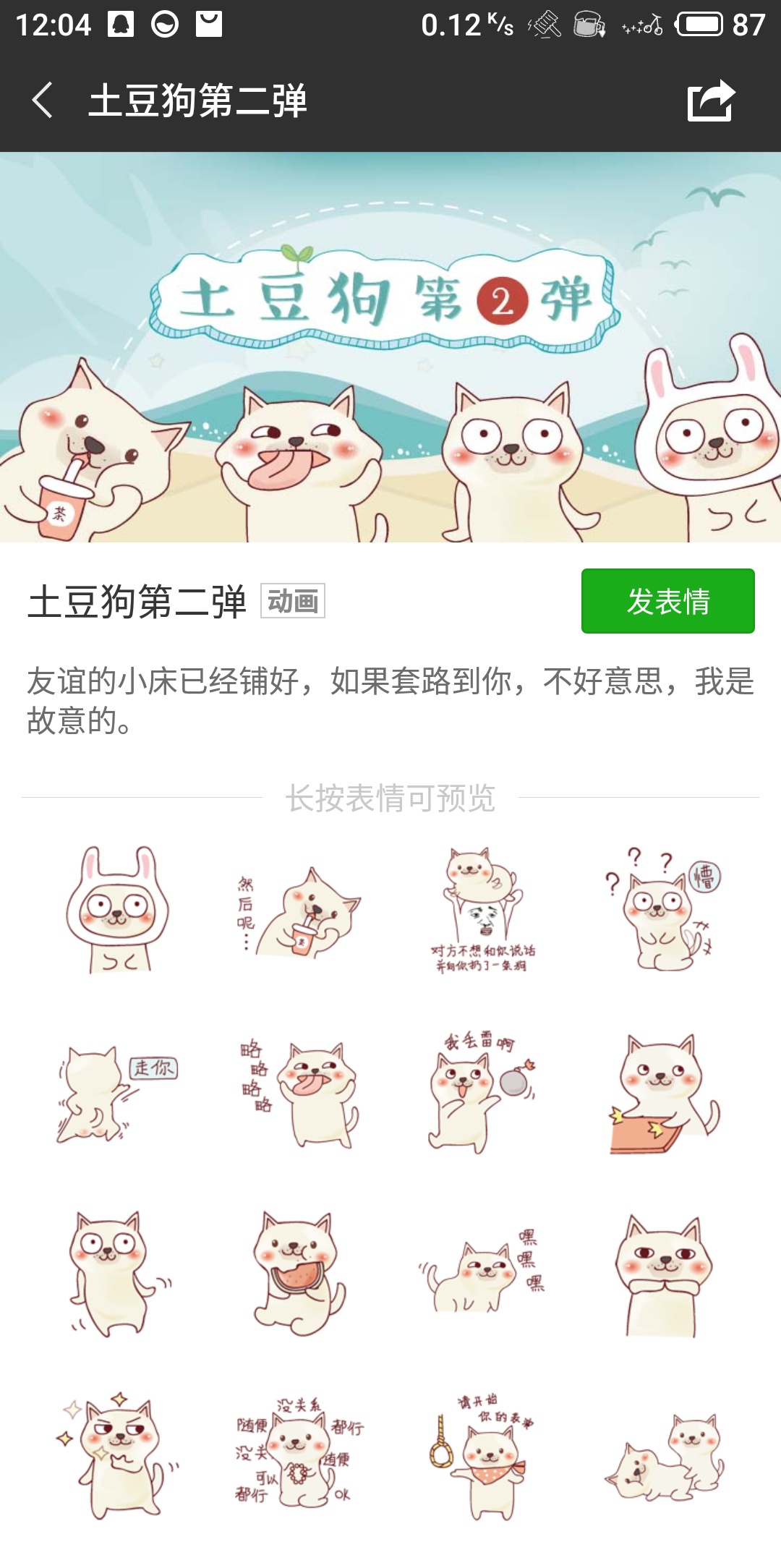Select the two dogs lying sticker

pyautogui.click(x=664, y=1455)
